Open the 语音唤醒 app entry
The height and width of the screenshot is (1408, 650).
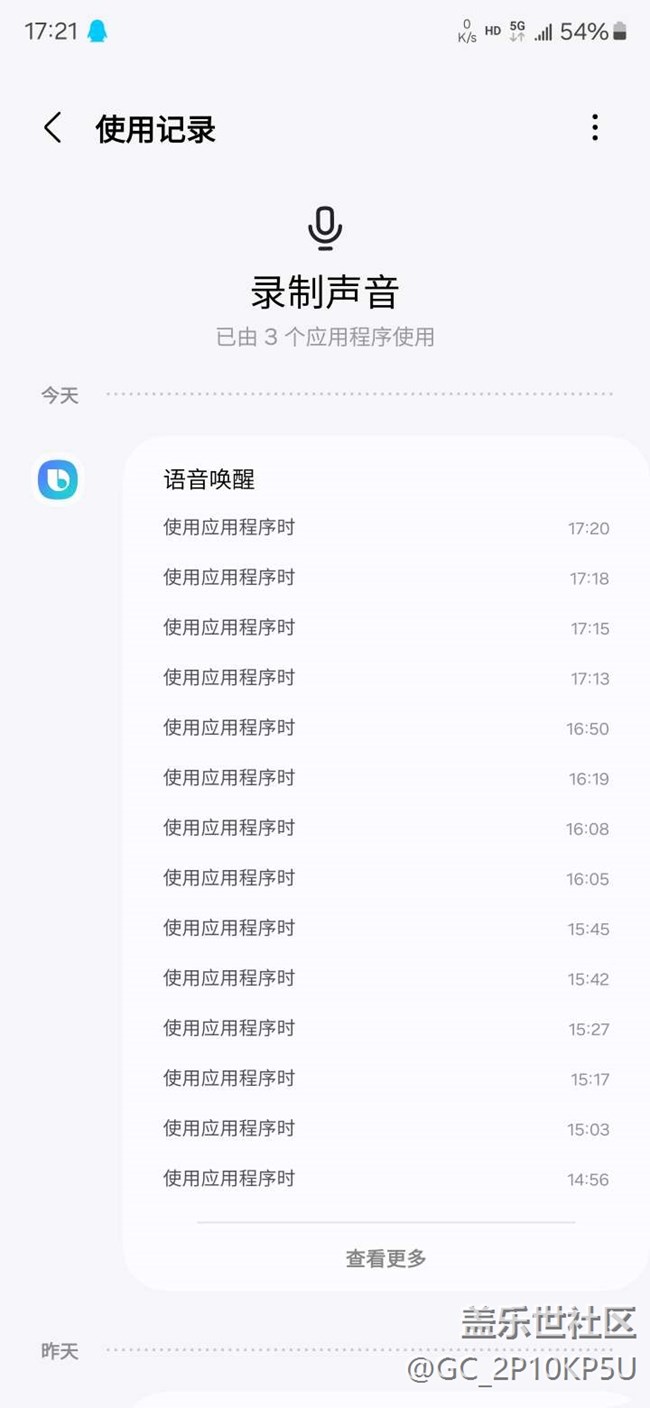pos(209,480)
